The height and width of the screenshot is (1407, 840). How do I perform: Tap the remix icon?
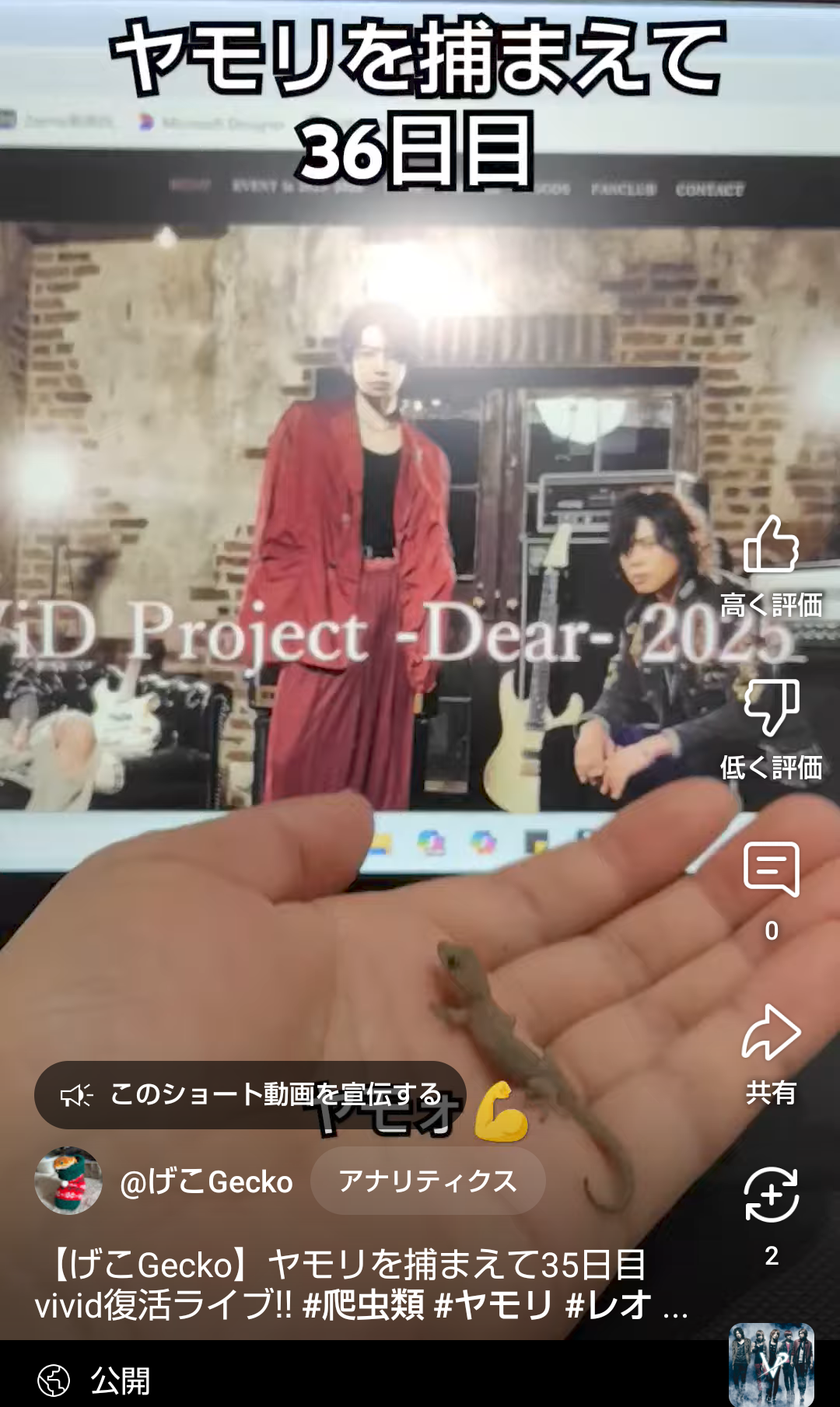771,1195
